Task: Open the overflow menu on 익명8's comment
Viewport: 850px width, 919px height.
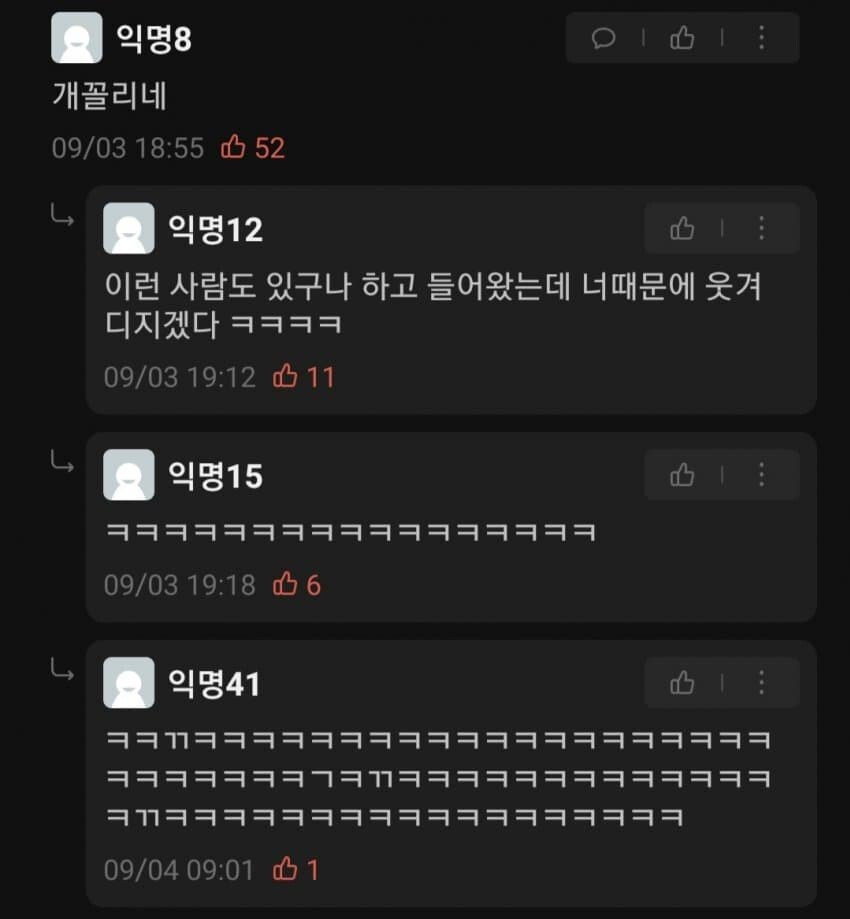Action: click(761, 38)
